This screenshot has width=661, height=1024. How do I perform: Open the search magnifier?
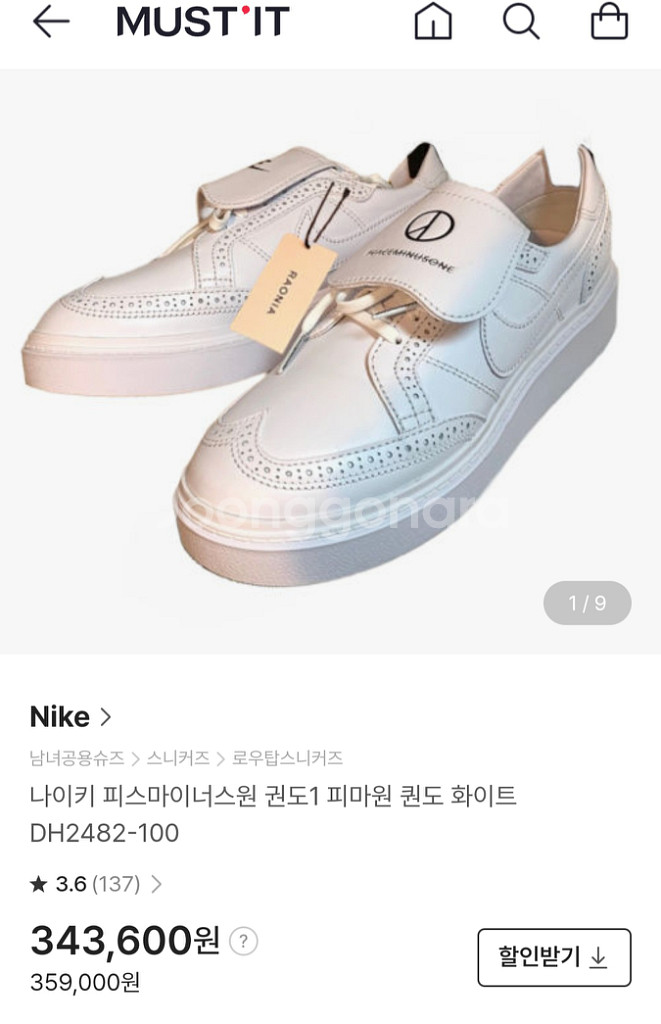pyautogui.click(x=520, y=21)
